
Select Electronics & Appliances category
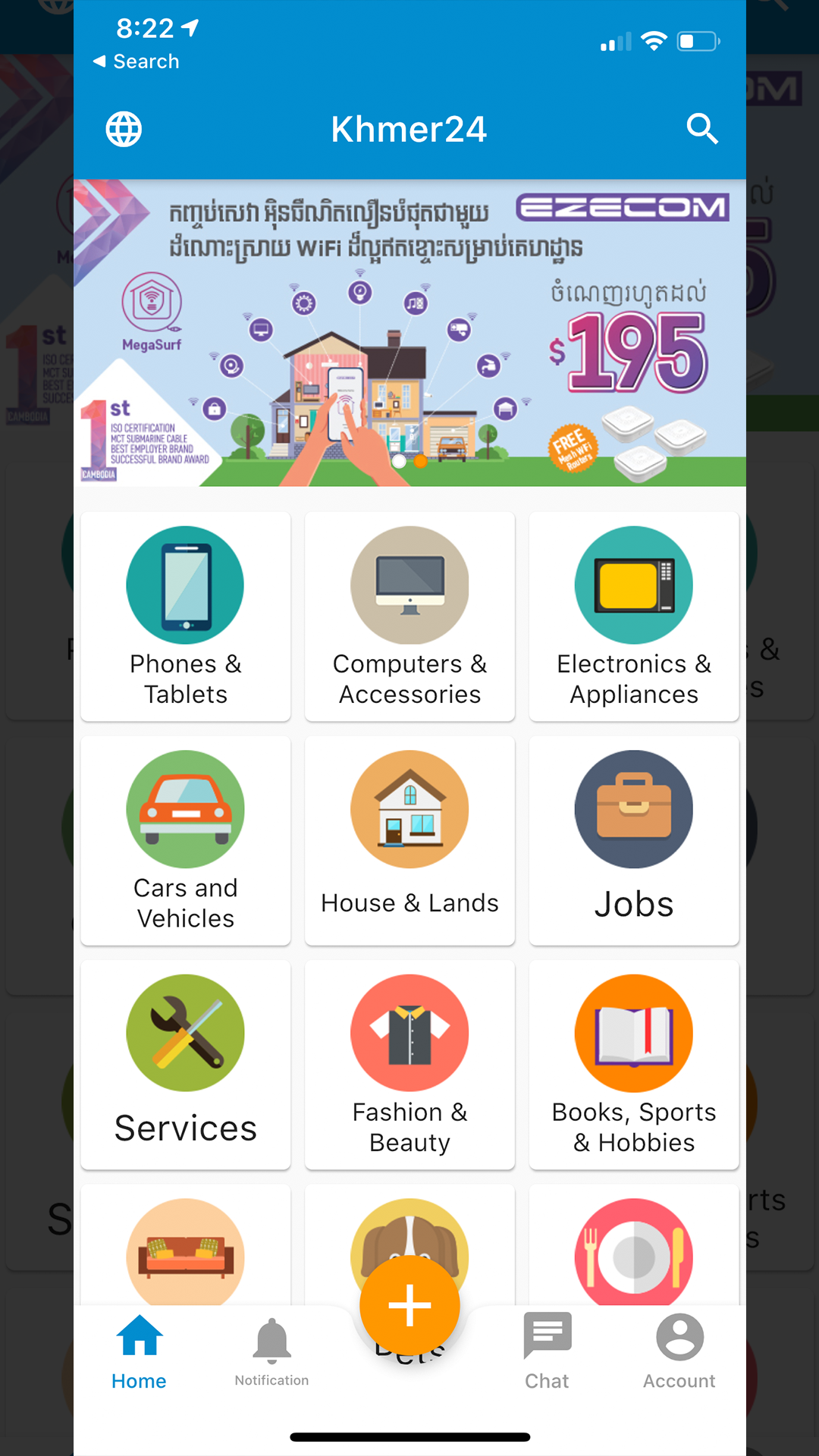634,616
